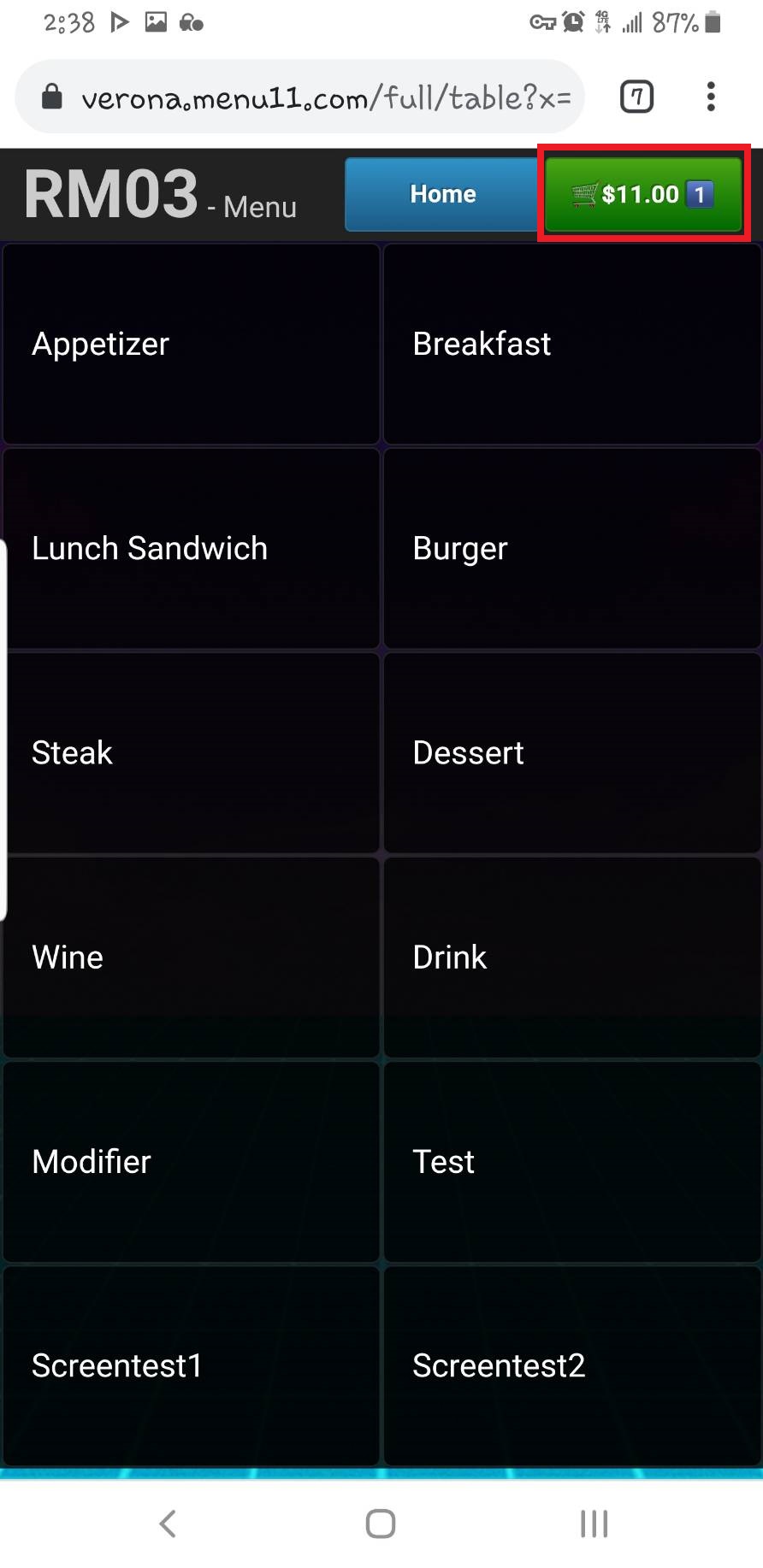The image size is (763, 1568).
Task: Tap the browser address bar
Action: [x=299, y=97]
